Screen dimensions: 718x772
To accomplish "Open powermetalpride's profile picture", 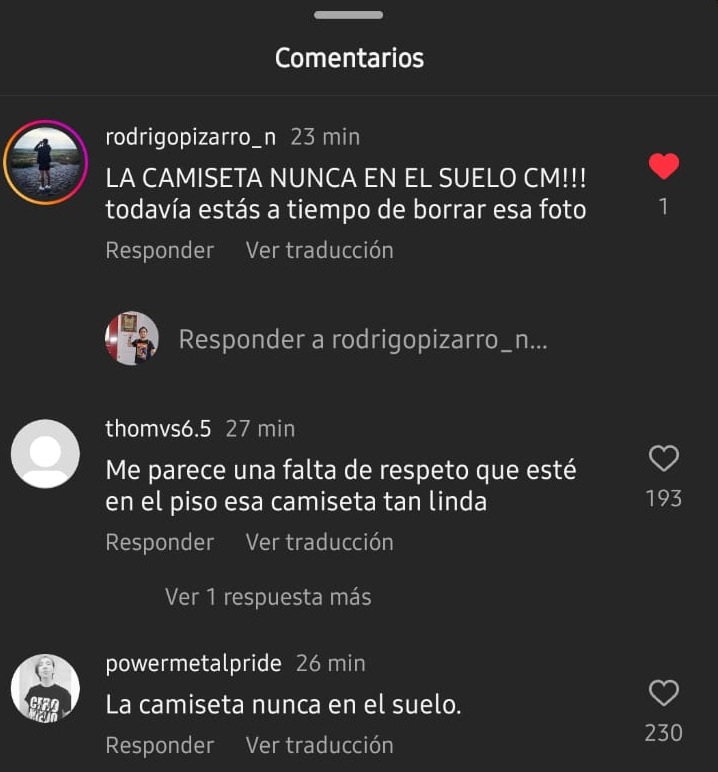I will click(x=45, y=689).
